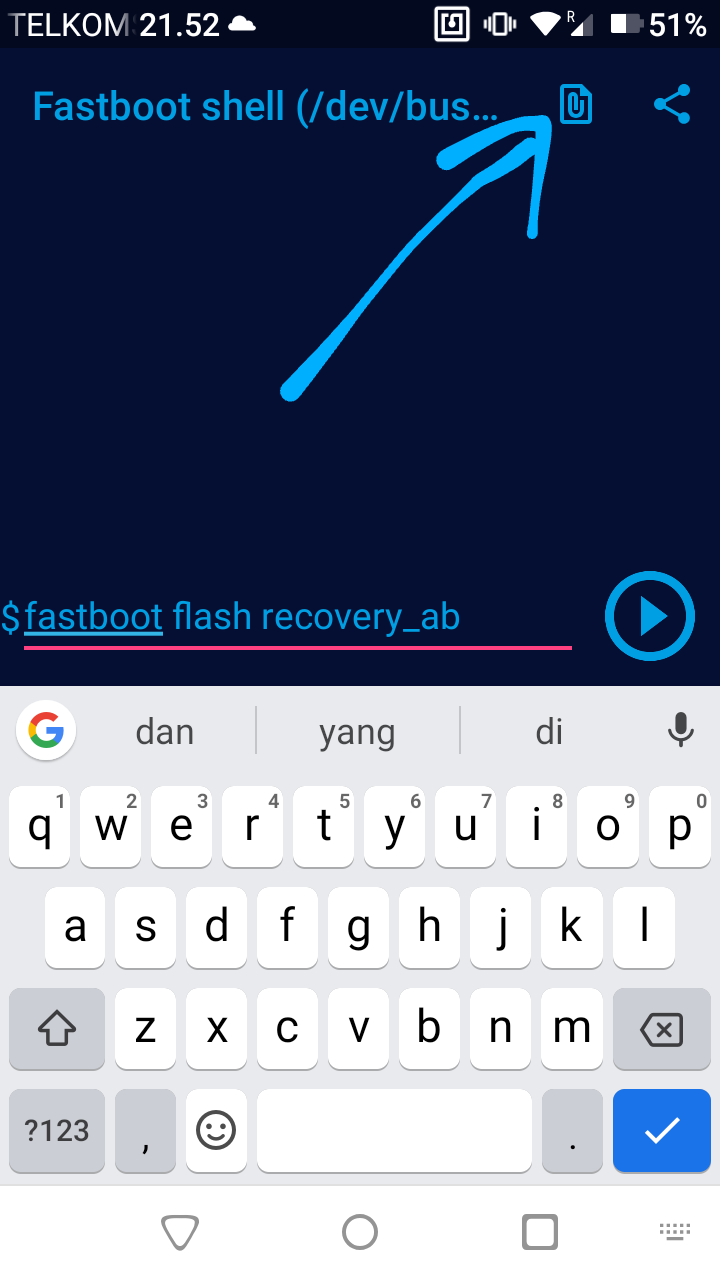Run the fastboot flash command
Viewport: 720px width, 1280px height.
[650, 617]
